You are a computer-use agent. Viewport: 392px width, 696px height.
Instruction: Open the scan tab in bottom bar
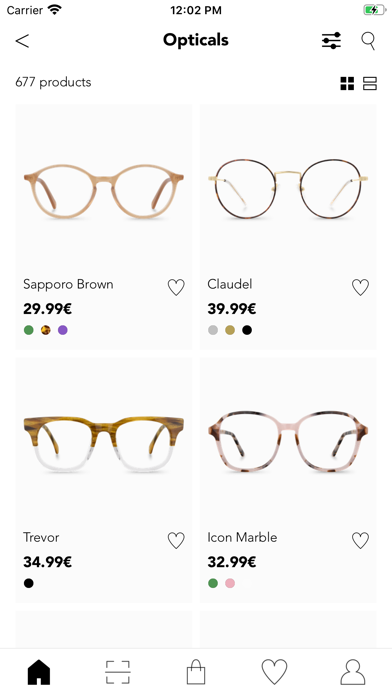[x=118, y=672]
